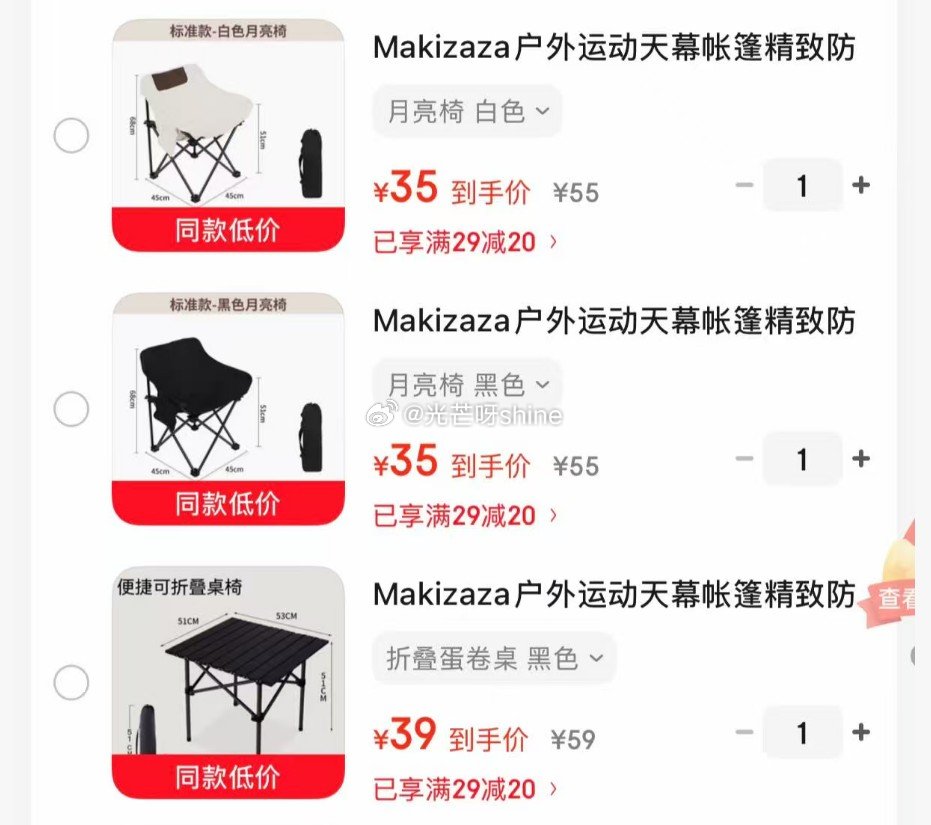Decrease quantity of the white moon chair
931x825 pixels.
(x=744, y=185)
